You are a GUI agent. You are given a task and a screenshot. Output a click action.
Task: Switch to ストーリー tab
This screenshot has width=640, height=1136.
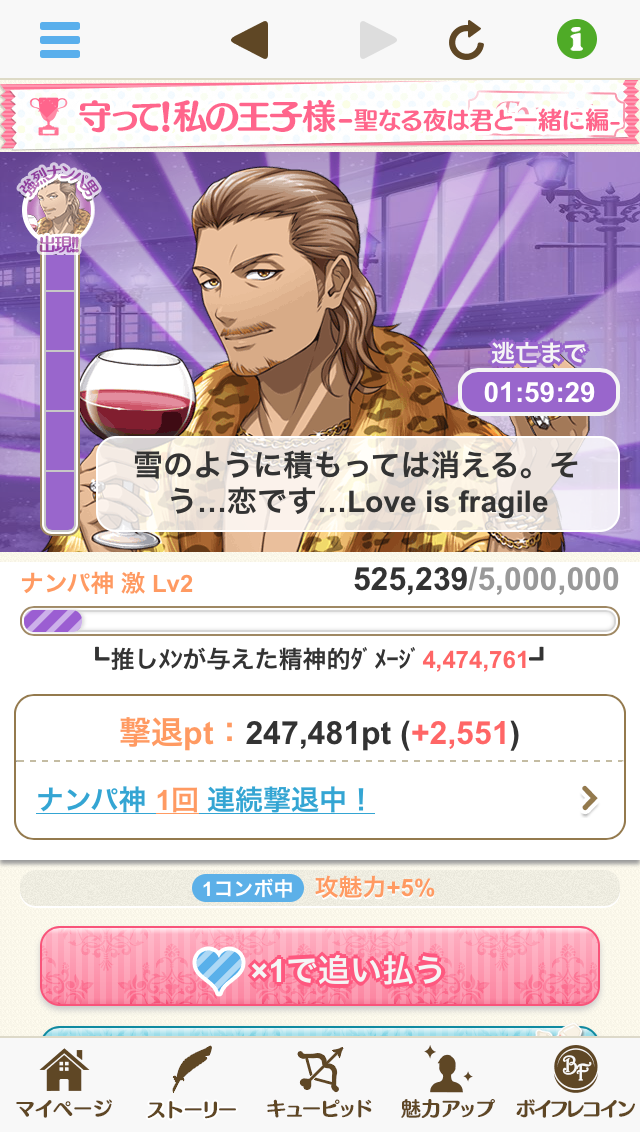(192, 1086)
